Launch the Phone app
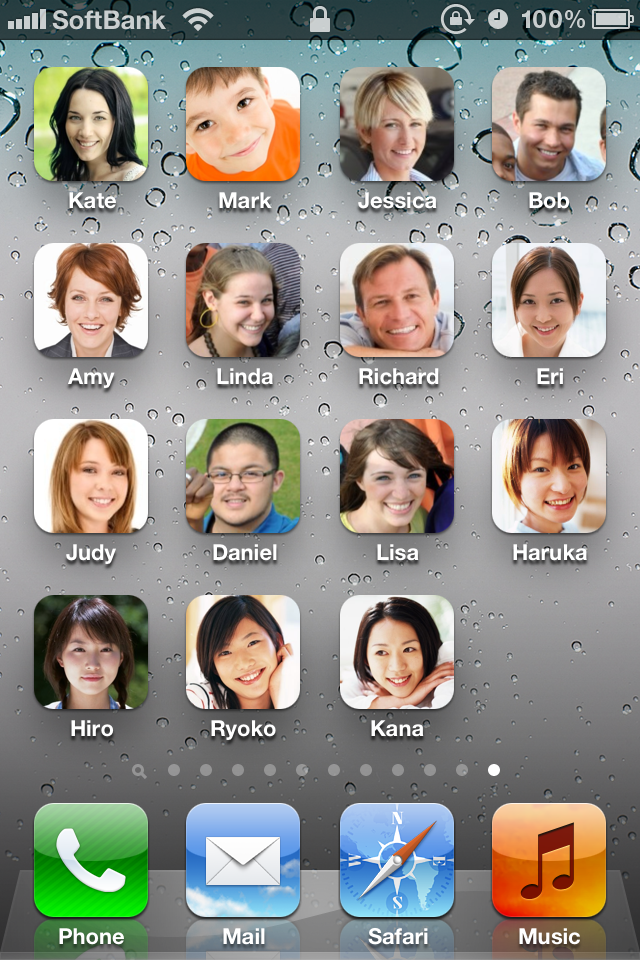Image resolution: width=640 pixels, height=960 pixels. pos(91,860)
